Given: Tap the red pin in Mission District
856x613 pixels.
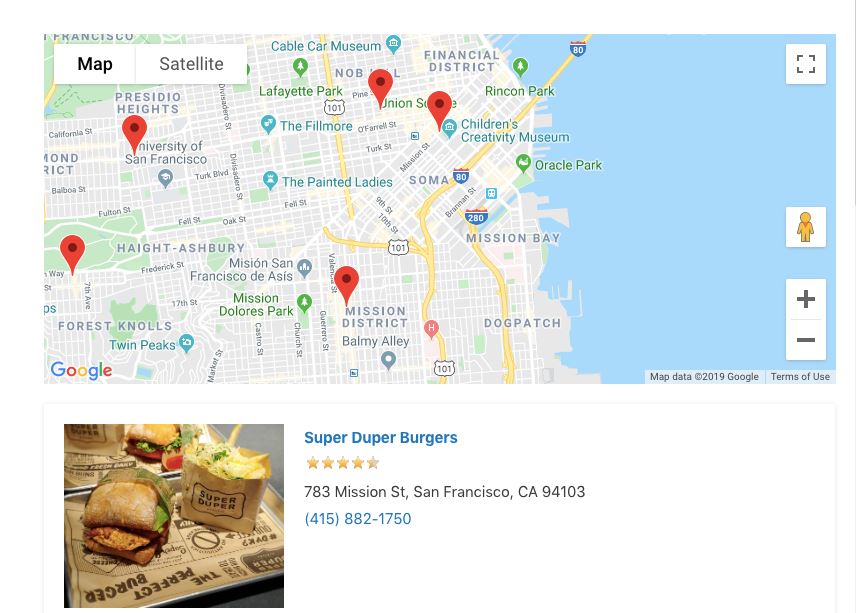Looking at the screenshot, I should coord(346,283).
